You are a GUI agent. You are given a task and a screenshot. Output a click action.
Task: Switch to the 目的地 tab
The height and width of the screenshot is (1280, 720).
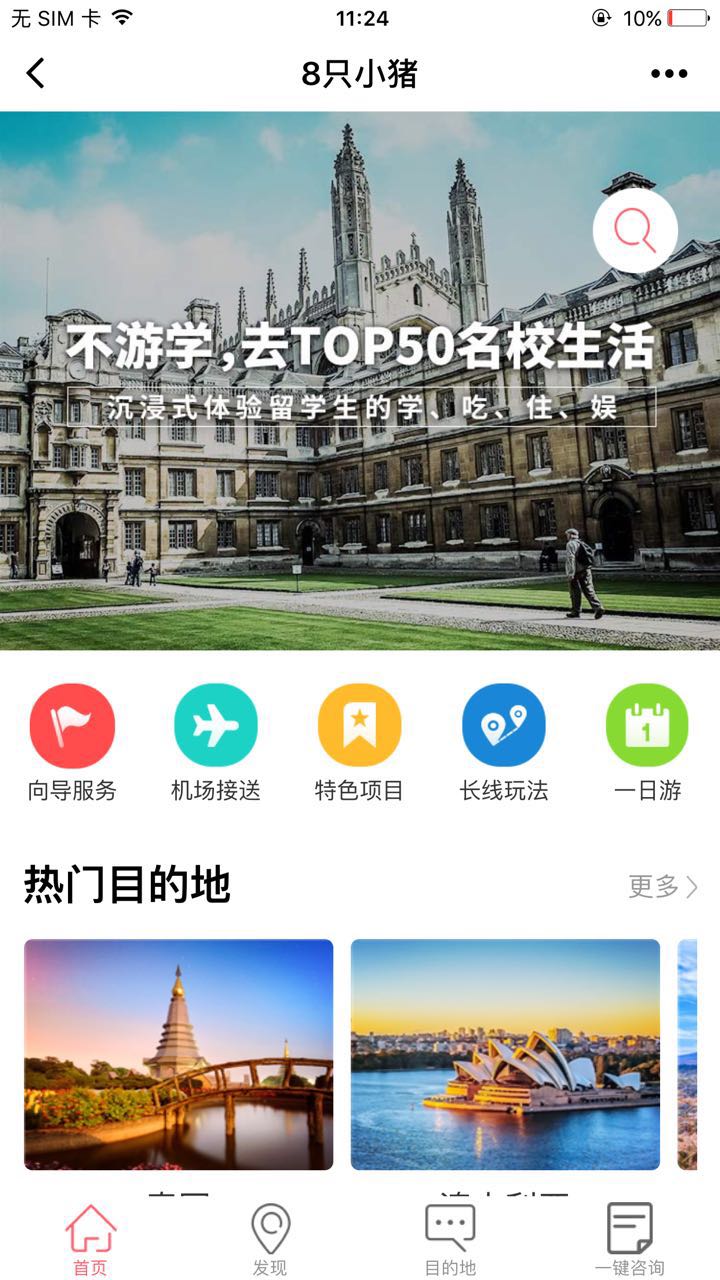(x=450, y=1241)
